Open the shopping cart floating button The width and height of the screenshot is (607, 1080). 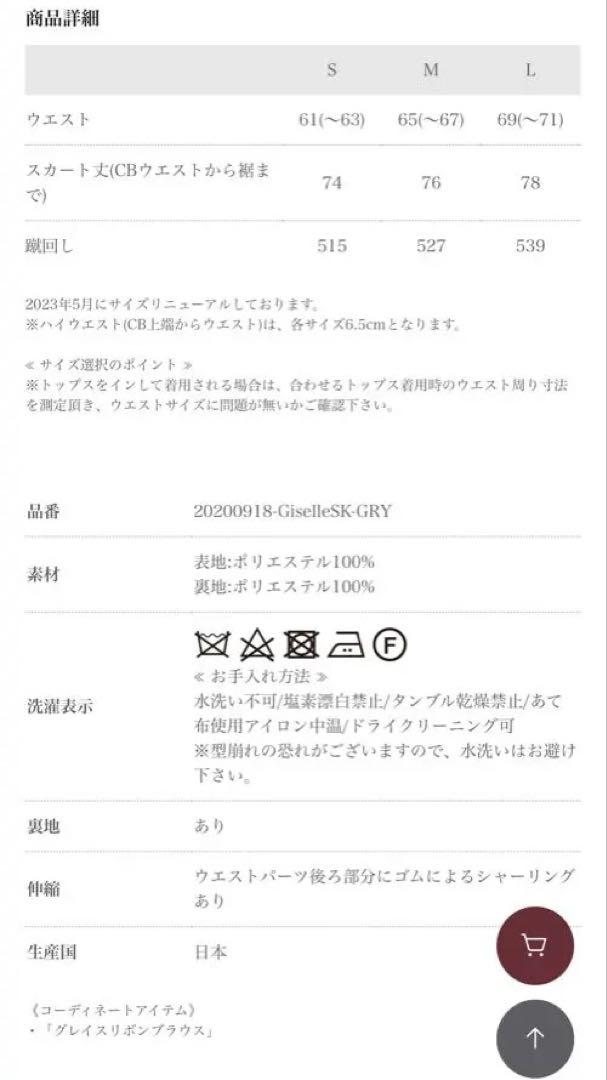(x=535, y=945)
